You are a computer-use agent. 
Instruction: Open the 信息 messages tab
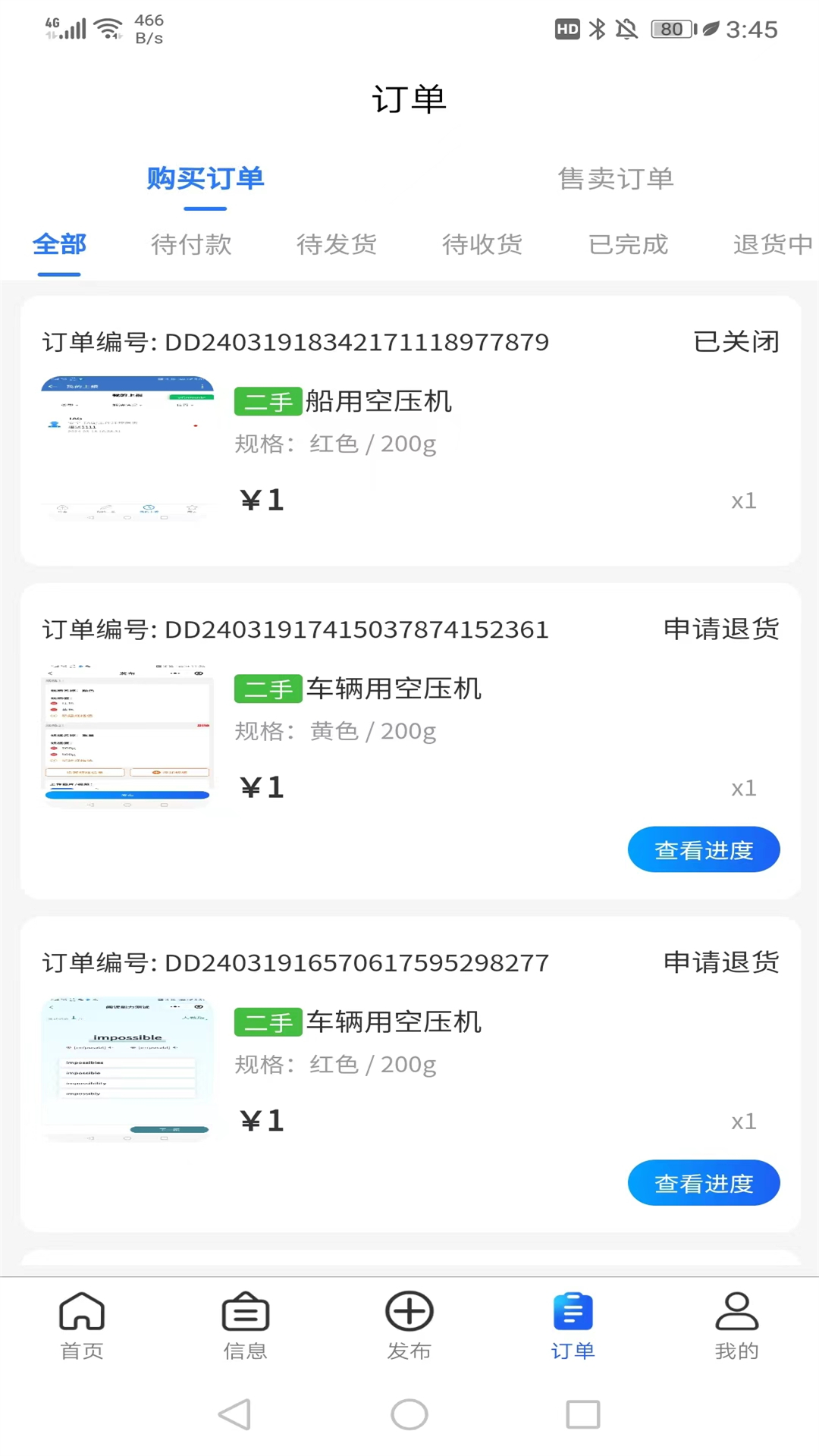coord(245,1325)
